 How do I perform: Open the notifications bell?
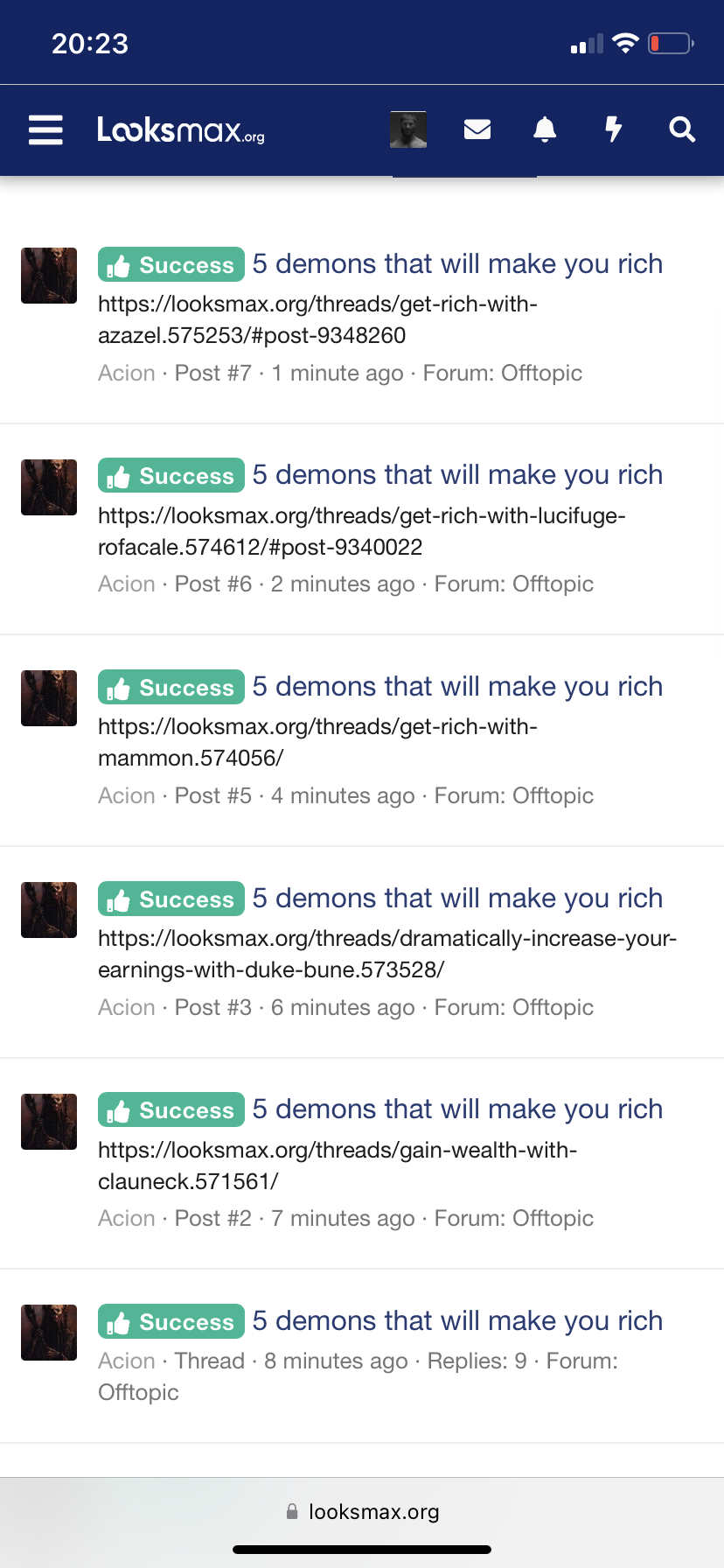pyautogui.click(x=545, y=130)
